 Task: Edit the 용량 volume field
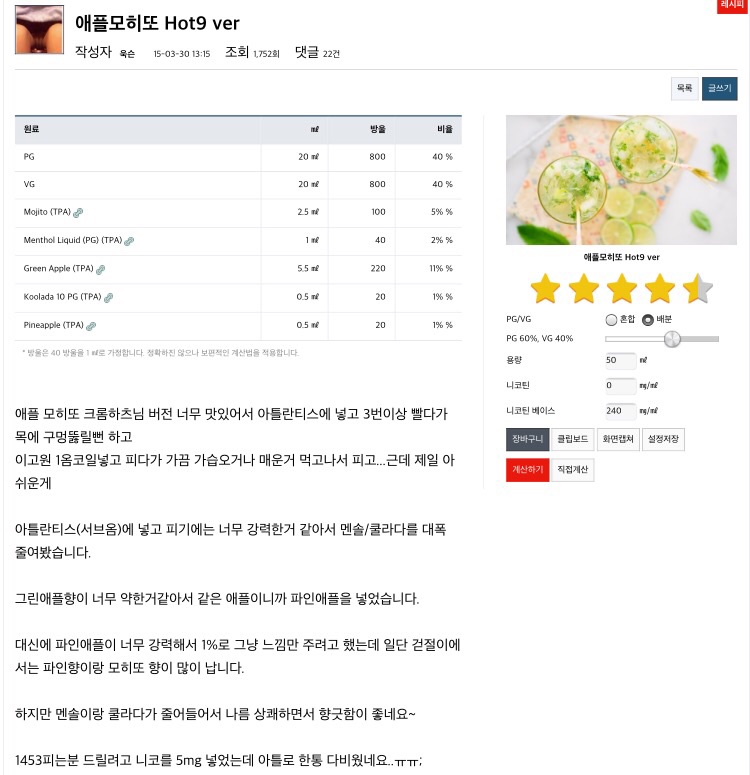620,361
